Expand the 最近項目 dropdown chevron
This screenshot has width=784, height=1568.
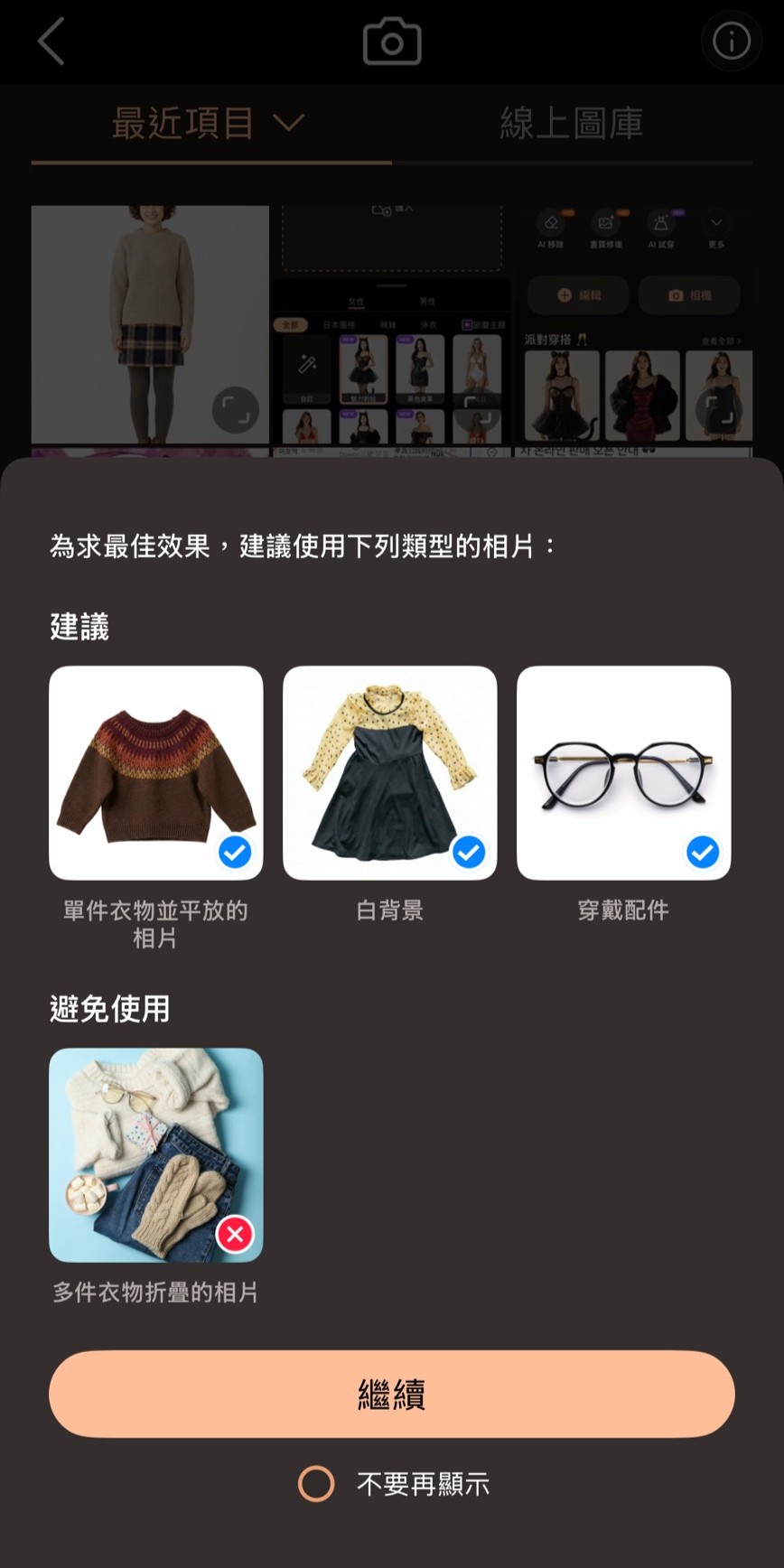pyautogui.click(x=289, y=123)
